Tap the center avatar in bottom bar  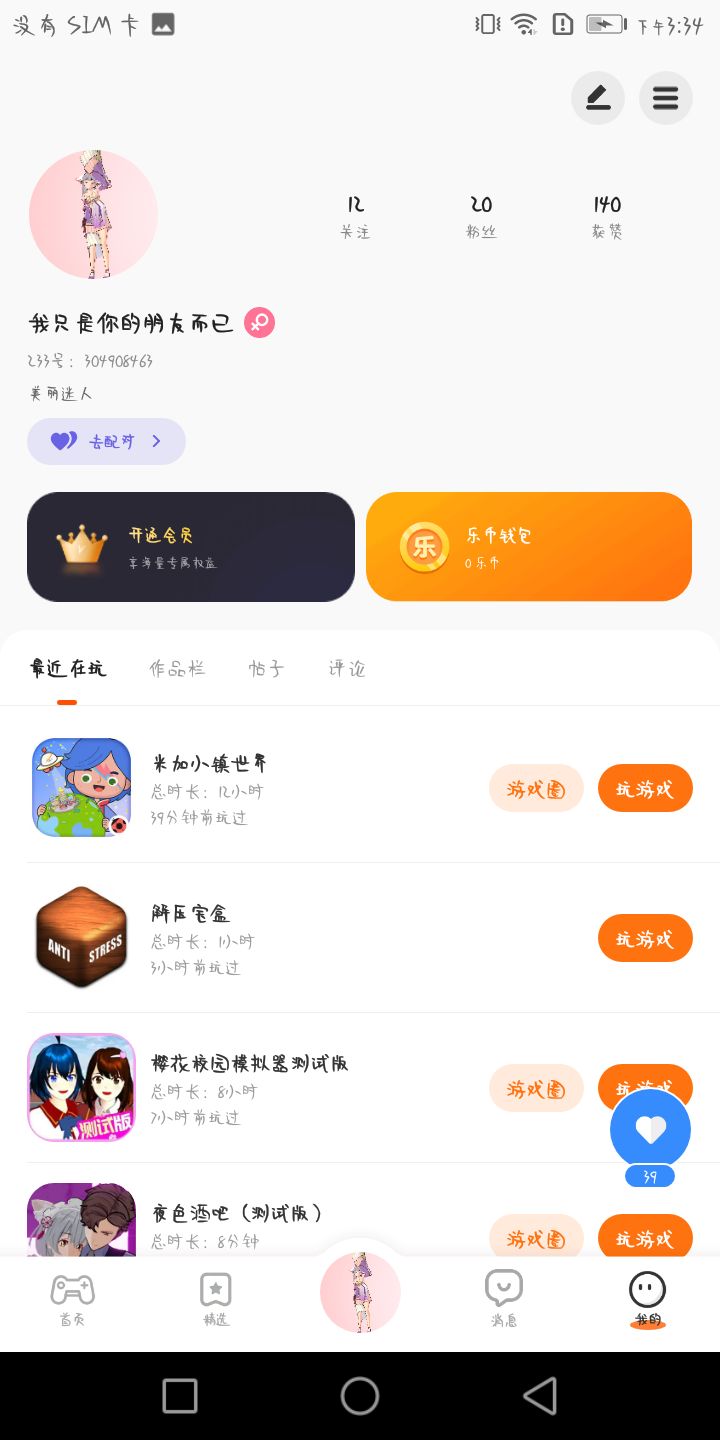[360, 1291]
